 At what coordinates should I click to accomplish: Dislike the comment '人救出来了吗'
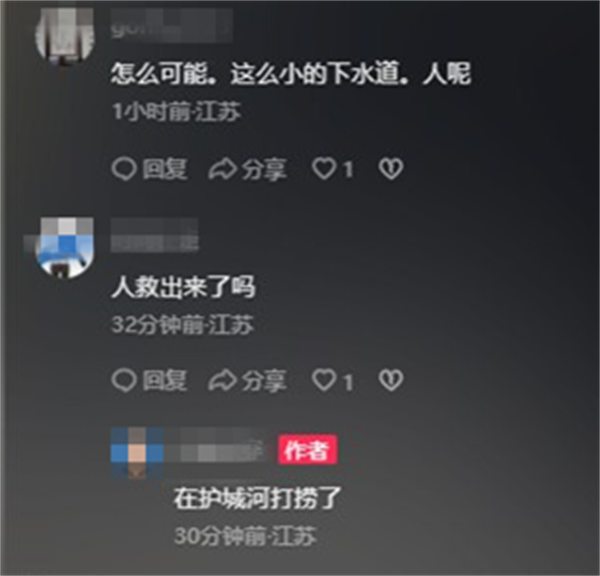coord(391,380)
